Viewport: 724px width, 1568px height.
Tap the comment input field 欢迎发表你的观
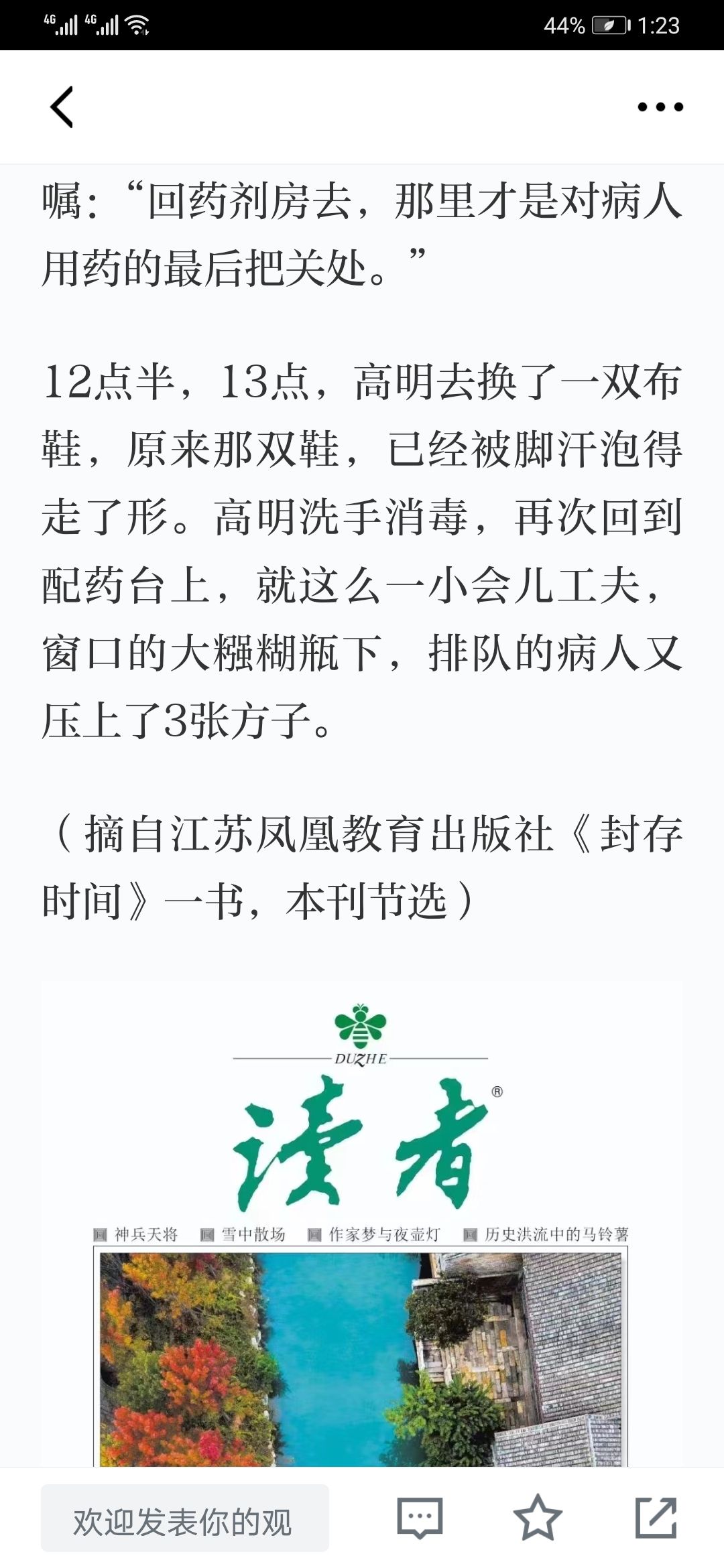185,1518
